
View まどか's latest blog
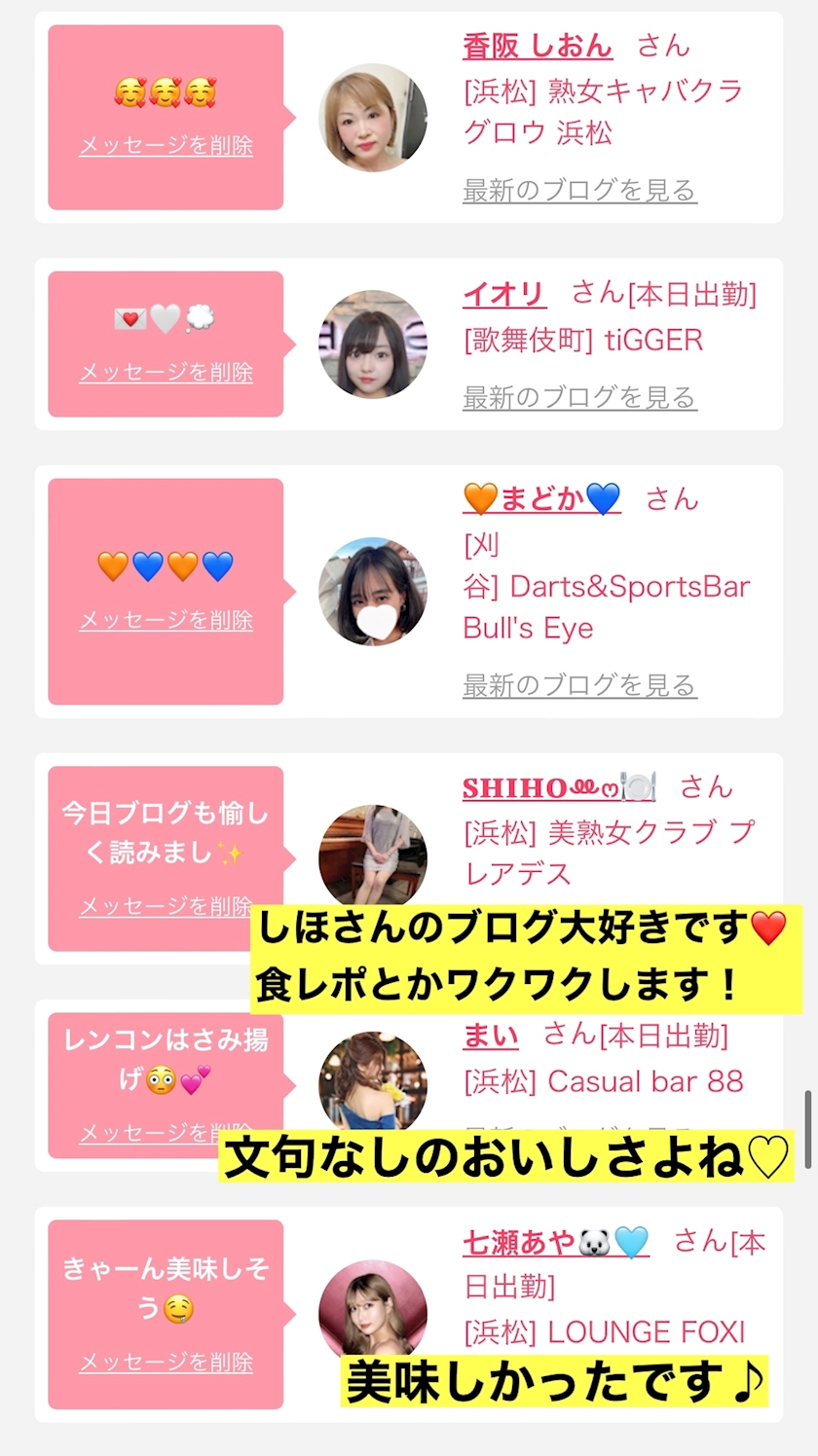click(579, 685)
